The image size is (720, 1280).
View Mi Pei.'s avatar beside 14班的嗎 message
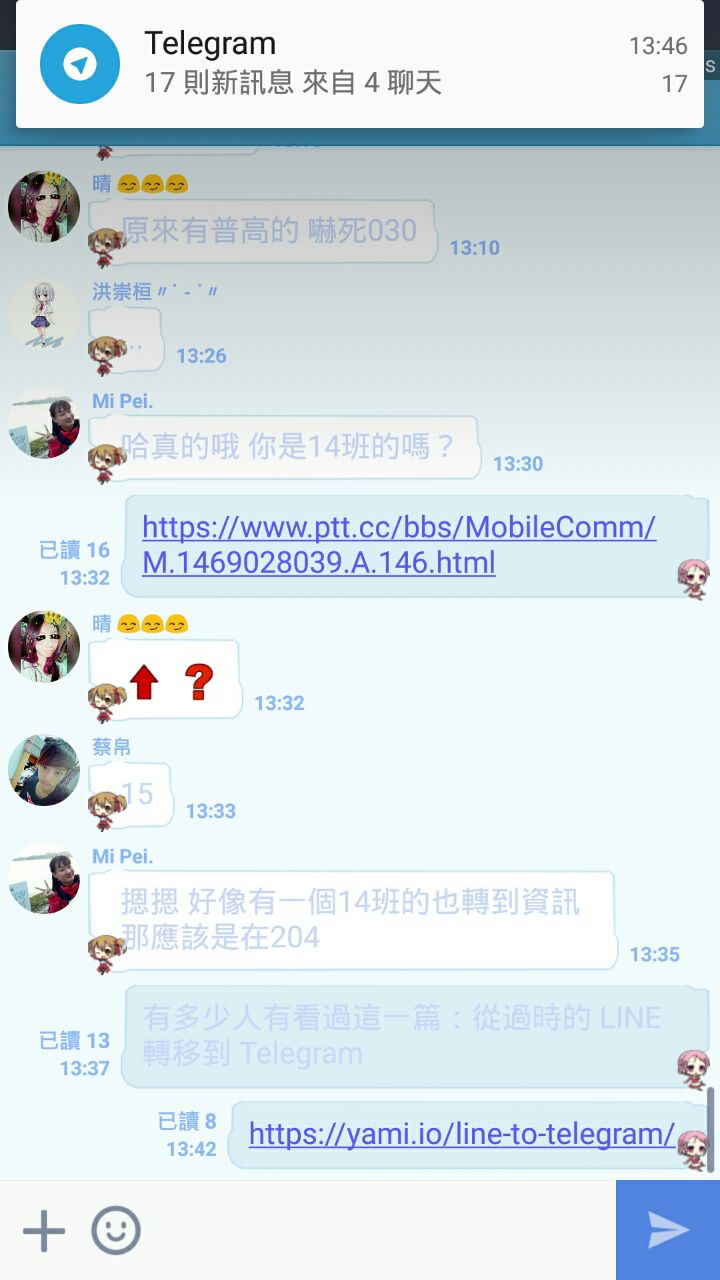pyautogui.click(x=44, y=423)
